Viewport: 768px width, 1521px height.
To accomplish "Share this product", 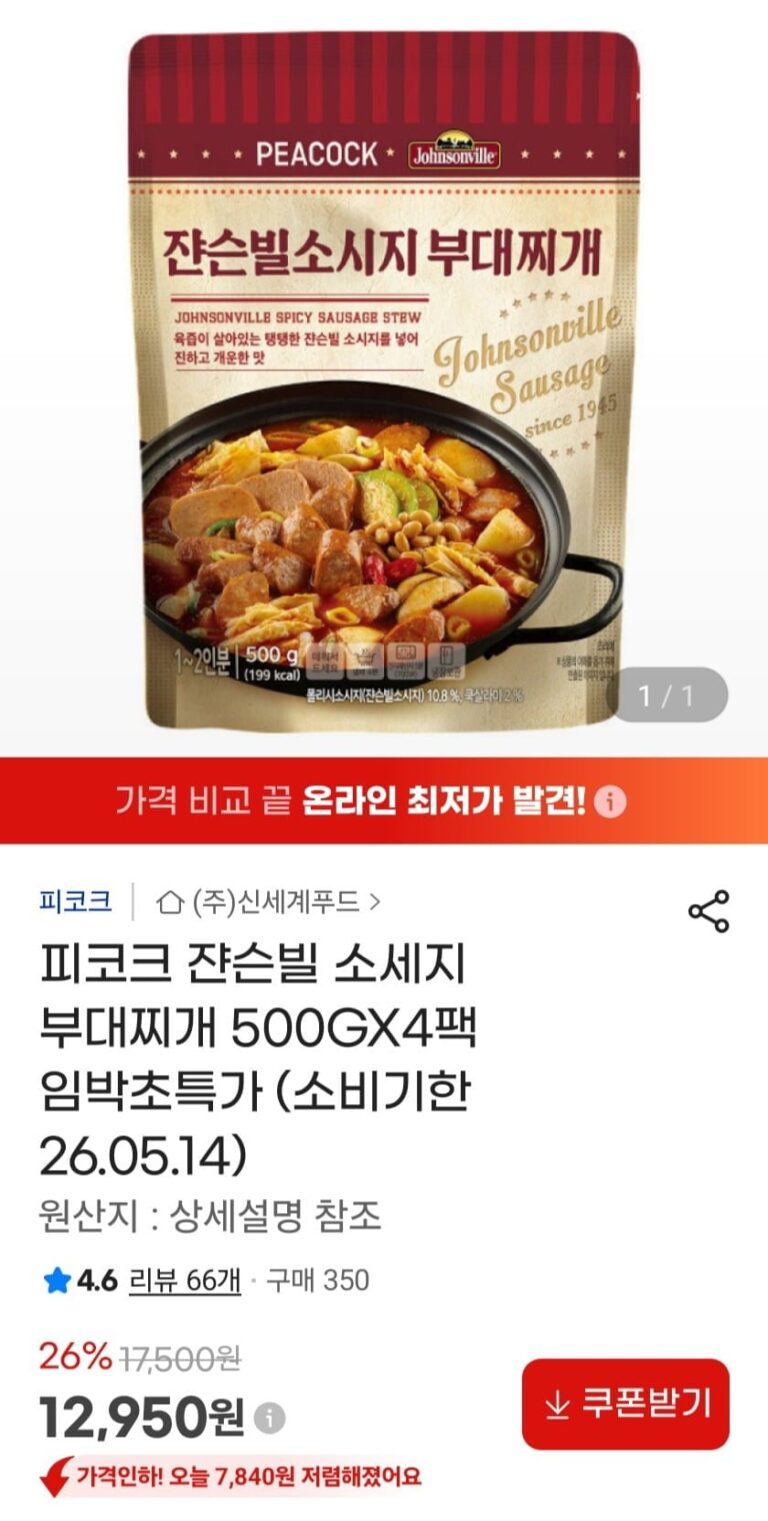I will coord(708,911).
